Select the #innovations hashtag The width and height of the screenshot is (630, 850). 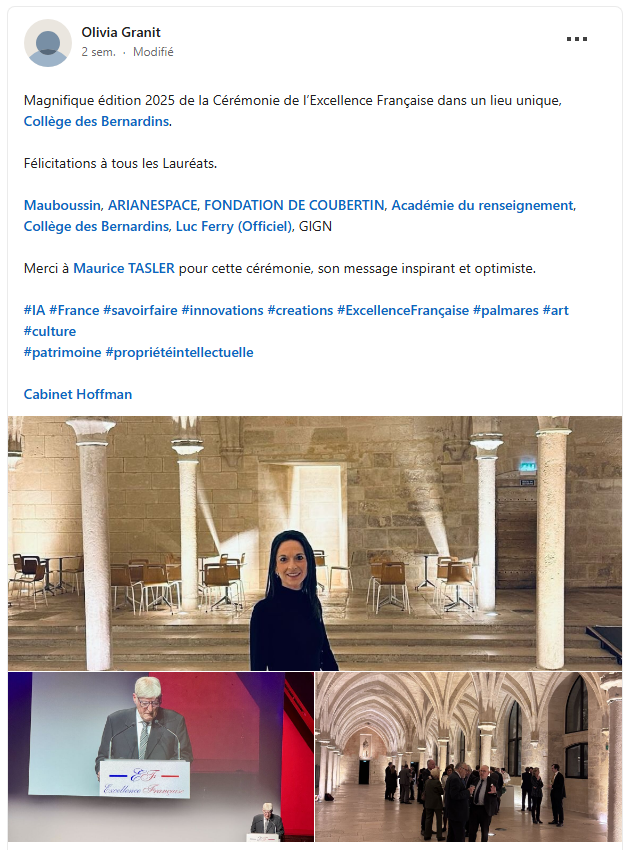[x=221, y=310]
